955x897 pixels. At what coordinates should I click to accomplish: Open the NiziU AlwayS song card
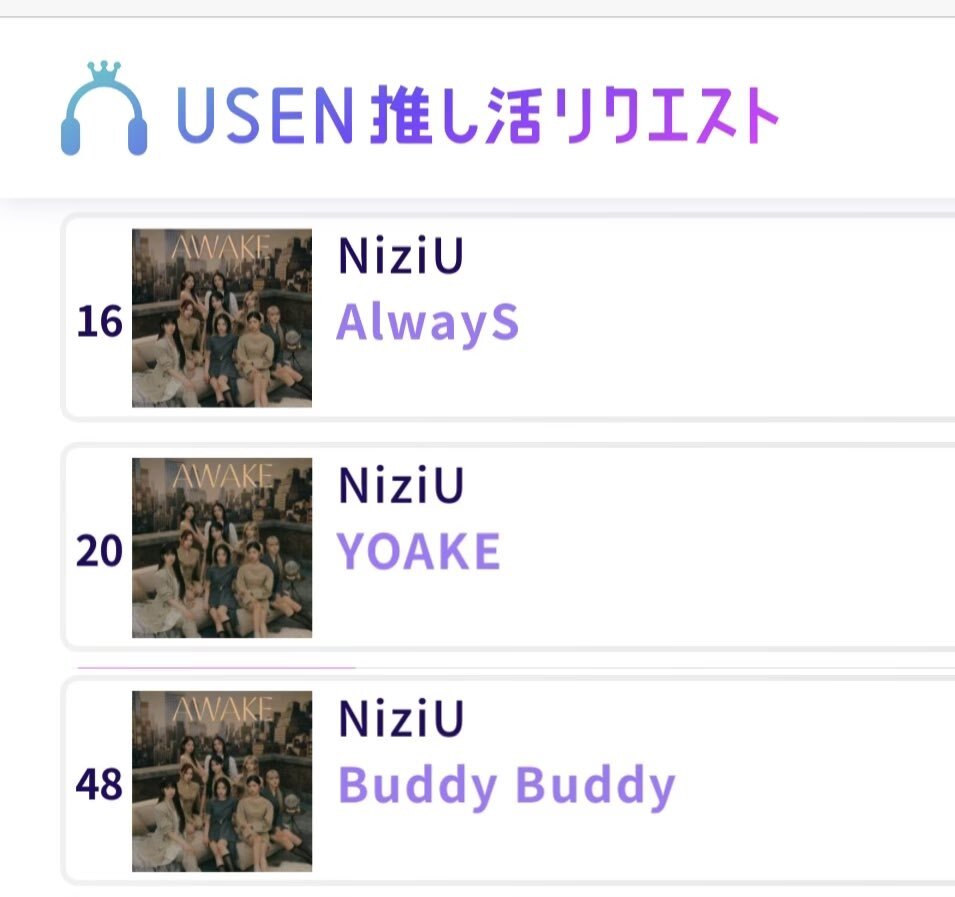[x=510, y=318]
